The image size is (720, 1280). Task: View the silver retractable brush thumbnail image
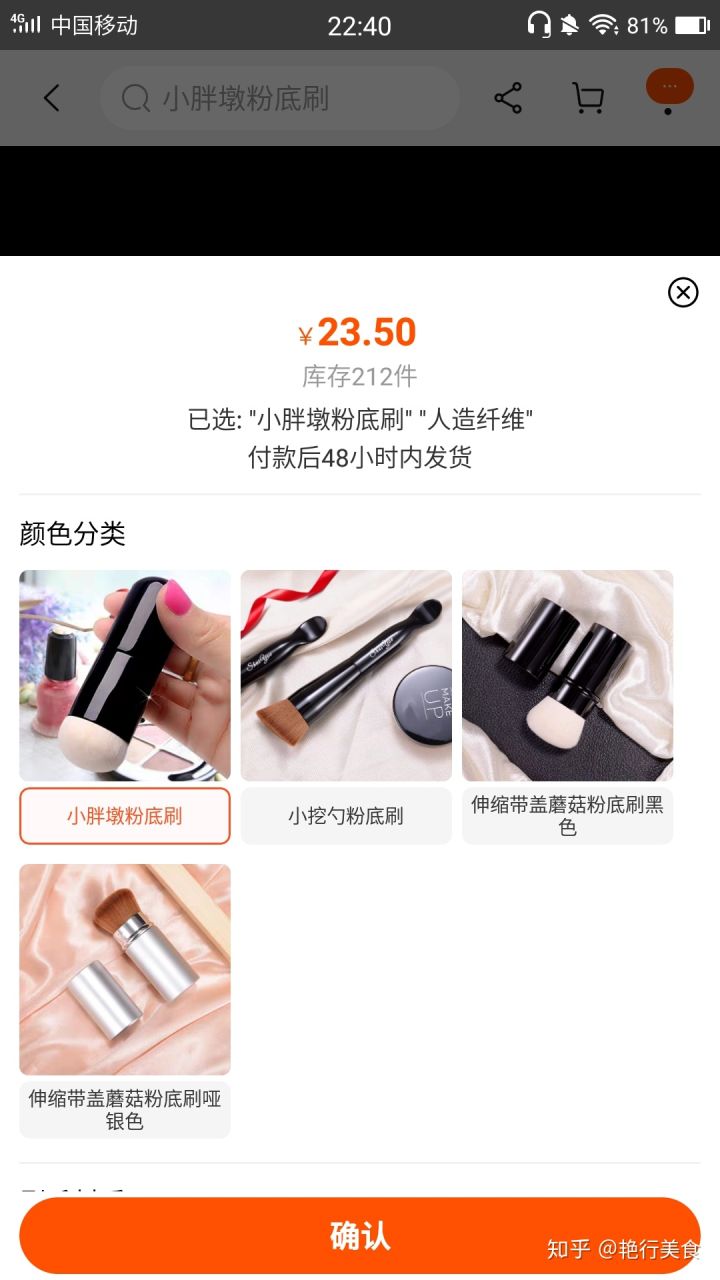124,968
